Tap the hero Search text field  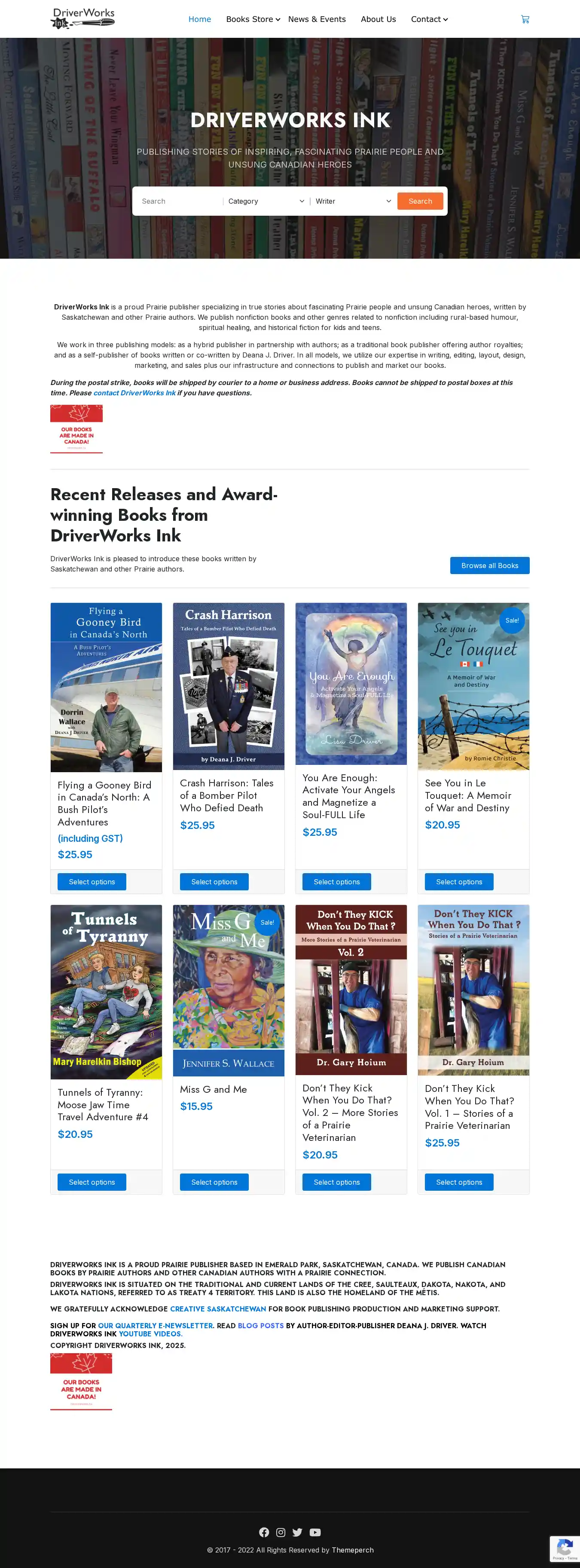click(179, 202)
